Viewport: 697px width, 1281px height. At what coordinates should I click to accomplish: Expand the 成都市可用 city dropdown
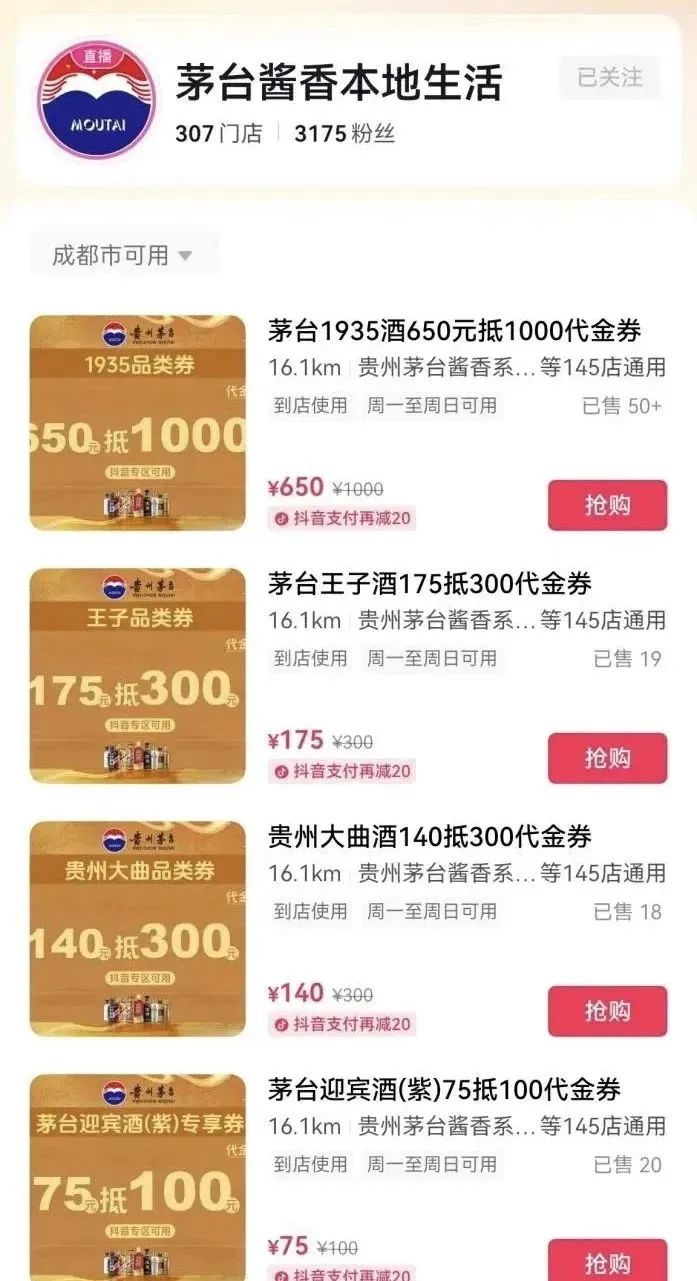(x=122, y=255)
